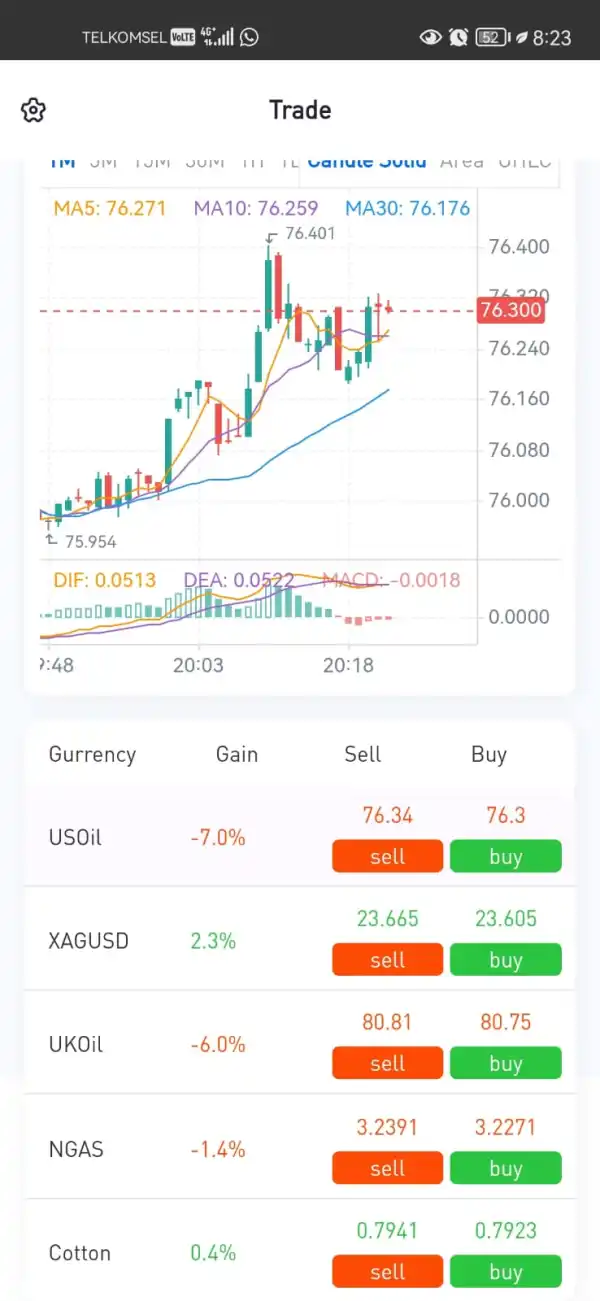600x1301 pixels.
Task: Sell XAGUSD at 23.665
Action: (x=387, y=960)
